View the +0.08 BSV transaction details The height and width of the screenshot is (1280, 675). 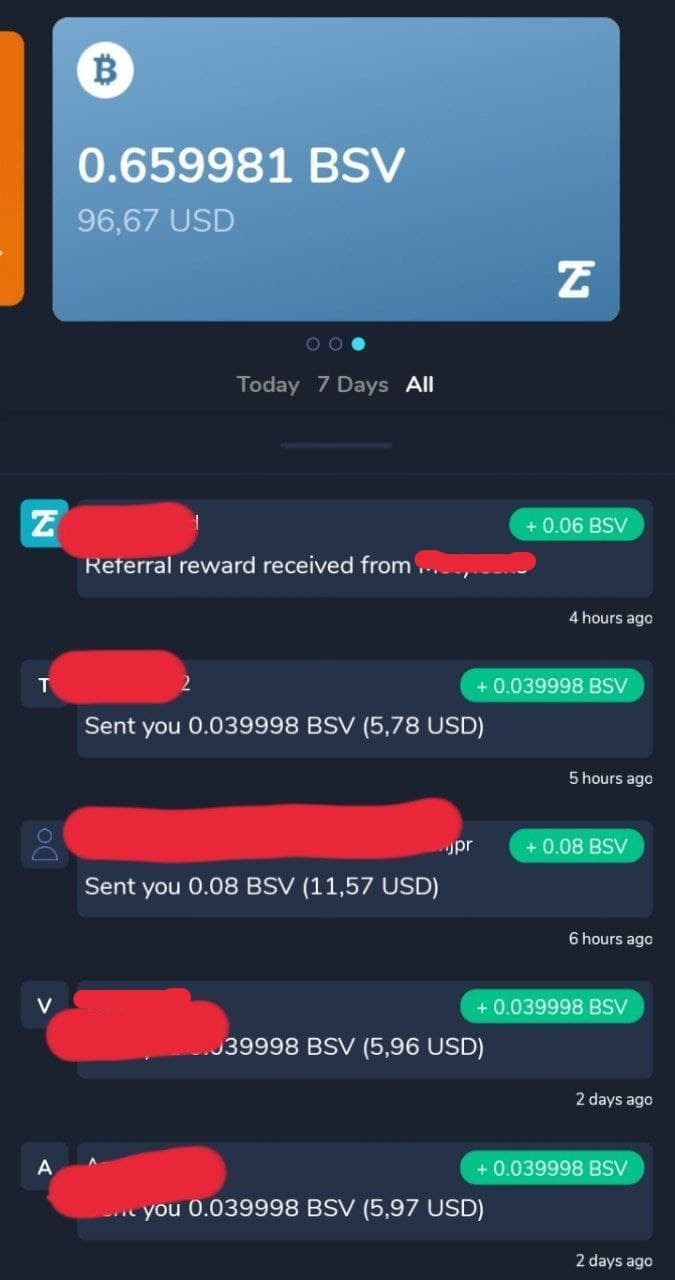[365, 868]
